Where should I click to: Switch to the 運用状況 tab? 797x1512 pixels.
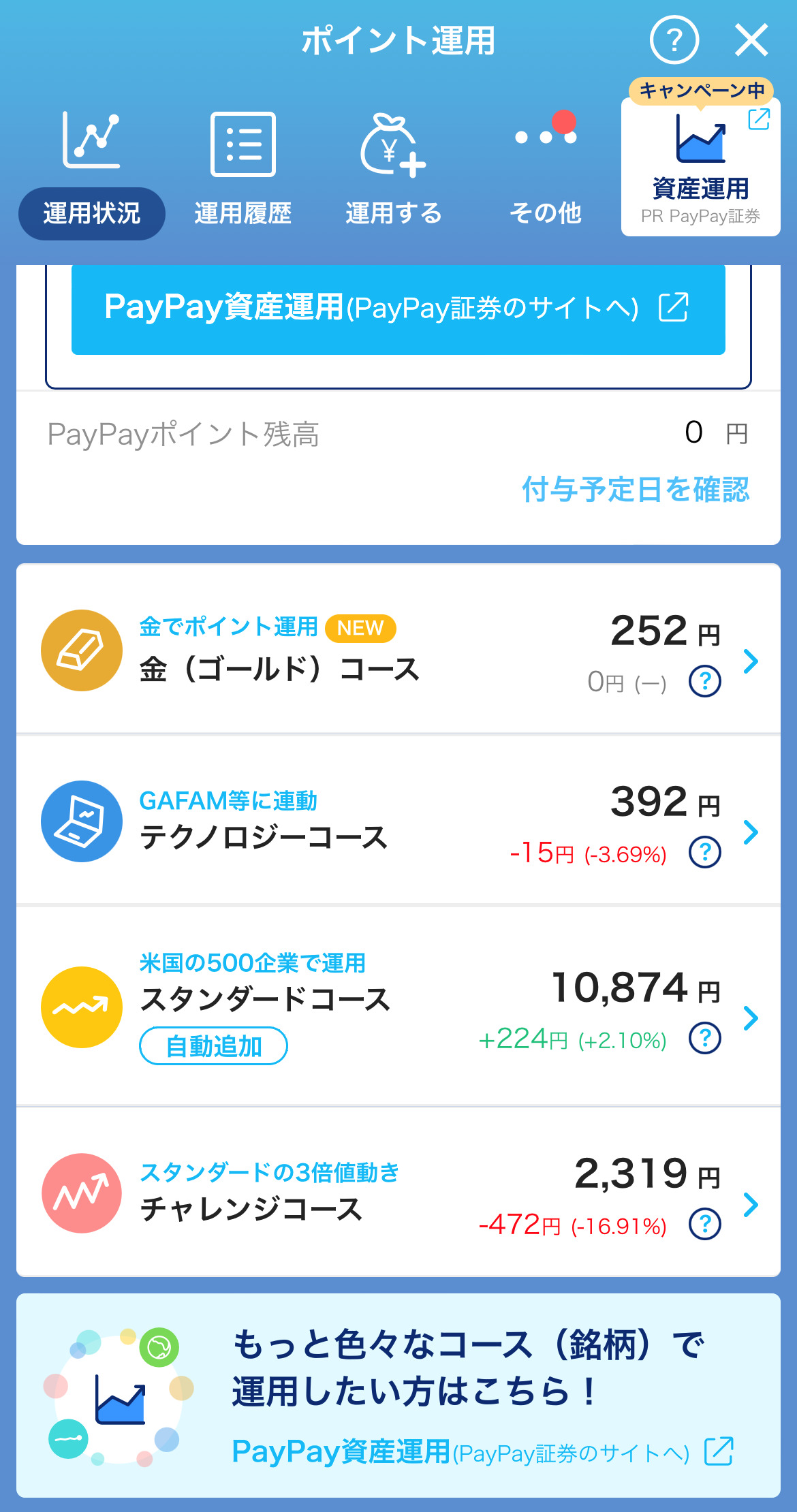pos(92,213)
